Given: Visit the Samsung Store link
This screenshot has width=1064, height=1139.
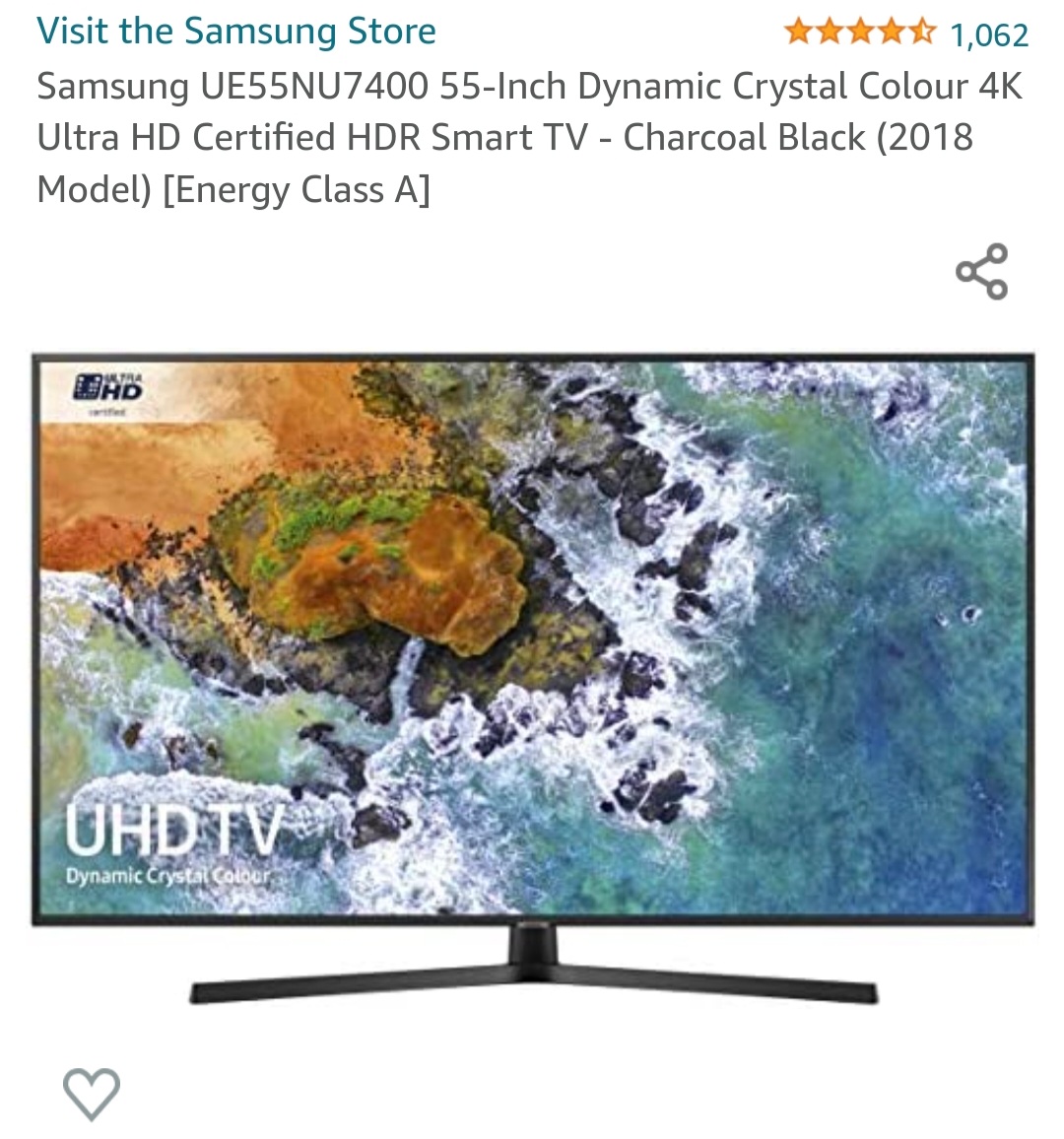Looking at the screenshot, I should 236,32.
